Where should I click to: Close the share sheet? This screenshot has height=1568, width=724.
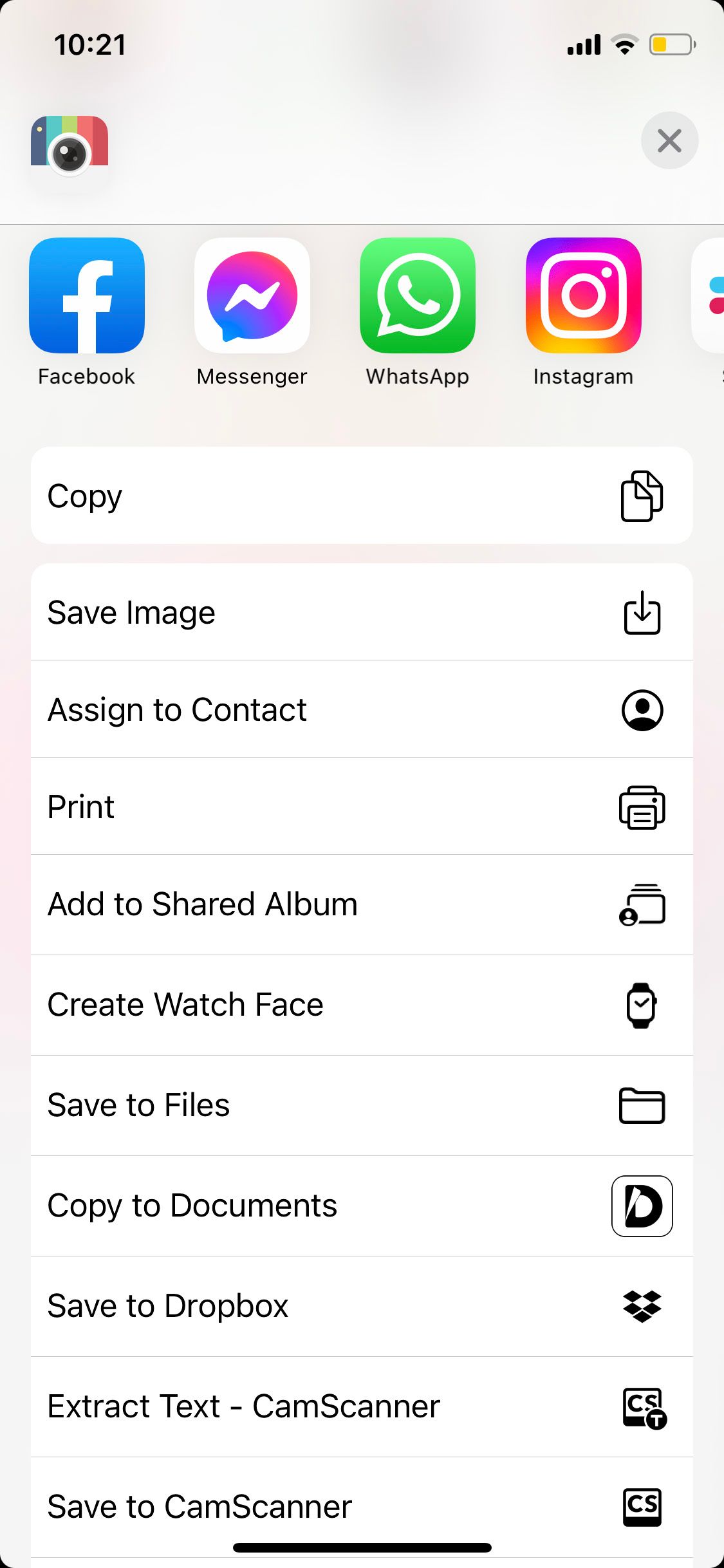pyautogui.click(x=669, y=140)
